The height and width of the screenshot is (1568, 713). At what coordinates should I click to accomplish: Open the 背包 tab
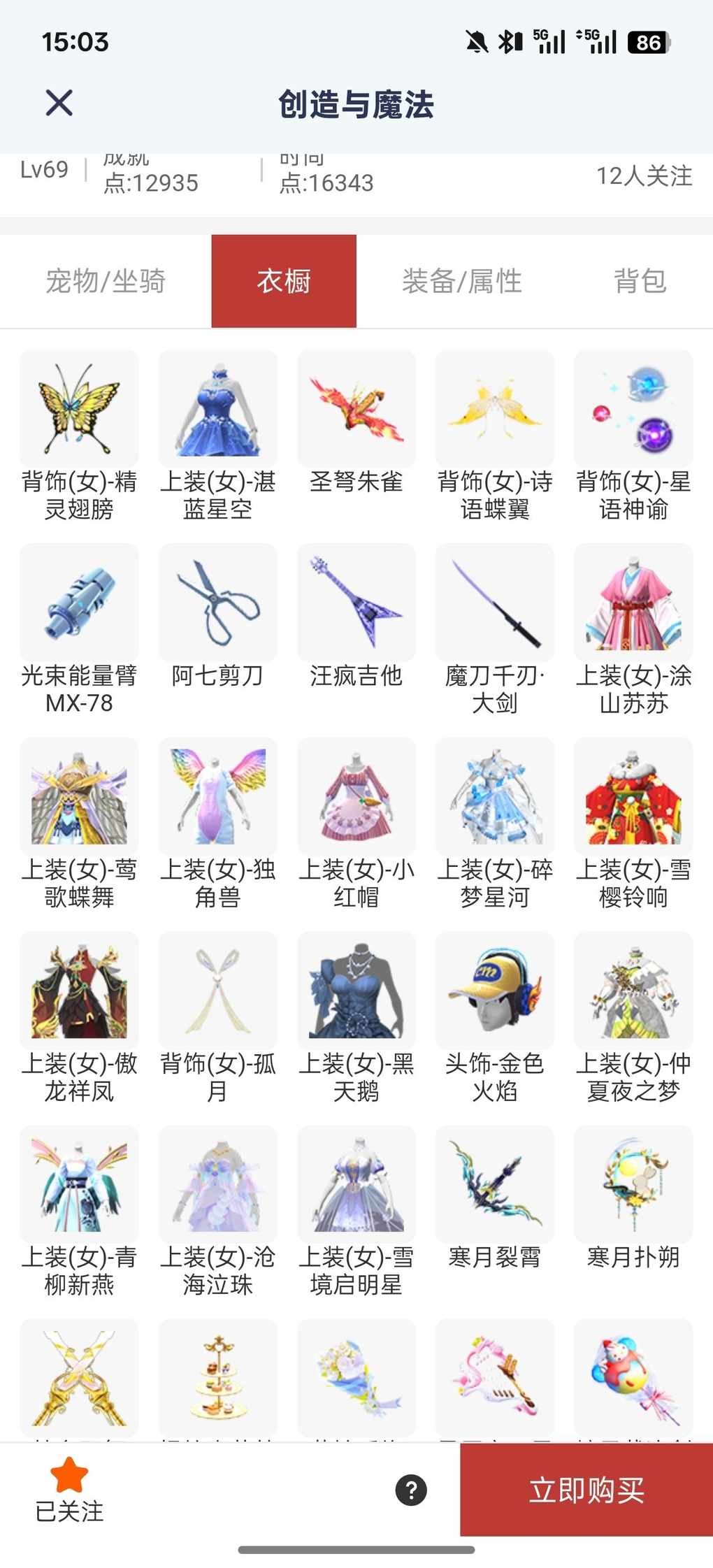639,281
